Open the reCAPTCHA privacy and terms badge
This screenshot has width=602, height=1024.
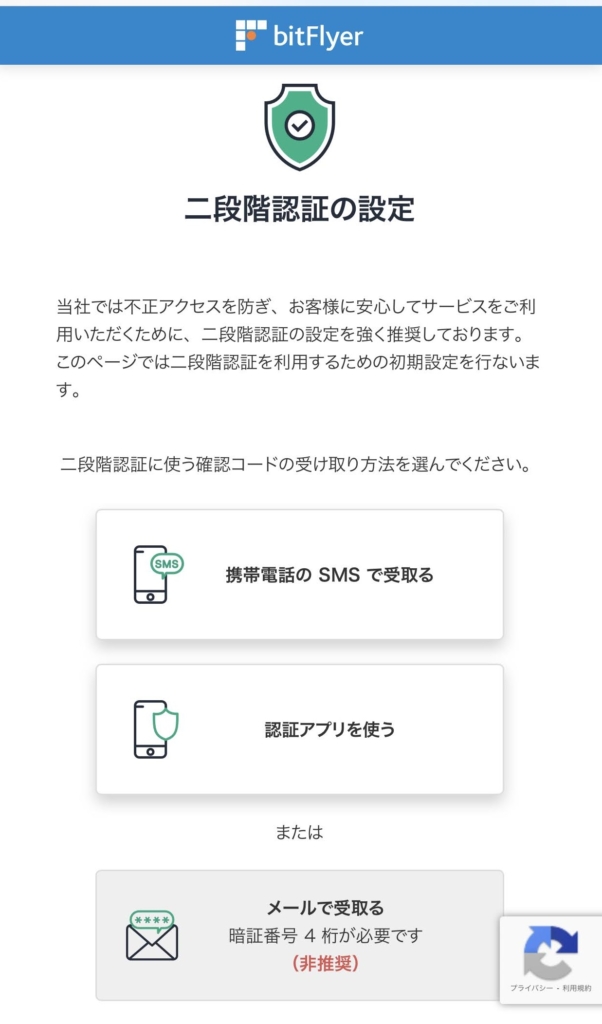coord(551,960)
